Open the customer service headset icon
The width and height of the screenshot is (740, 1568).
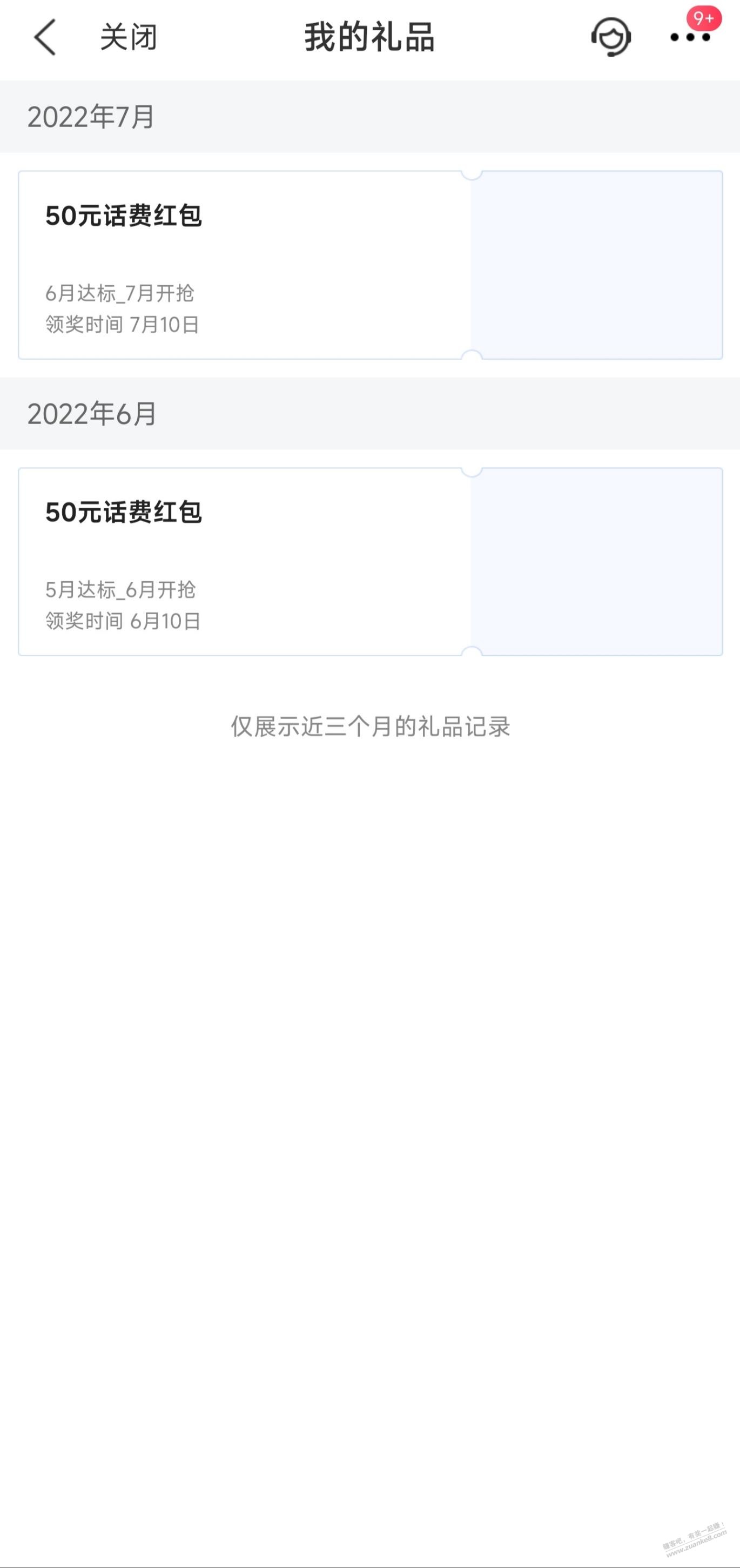tap(611, 37)
